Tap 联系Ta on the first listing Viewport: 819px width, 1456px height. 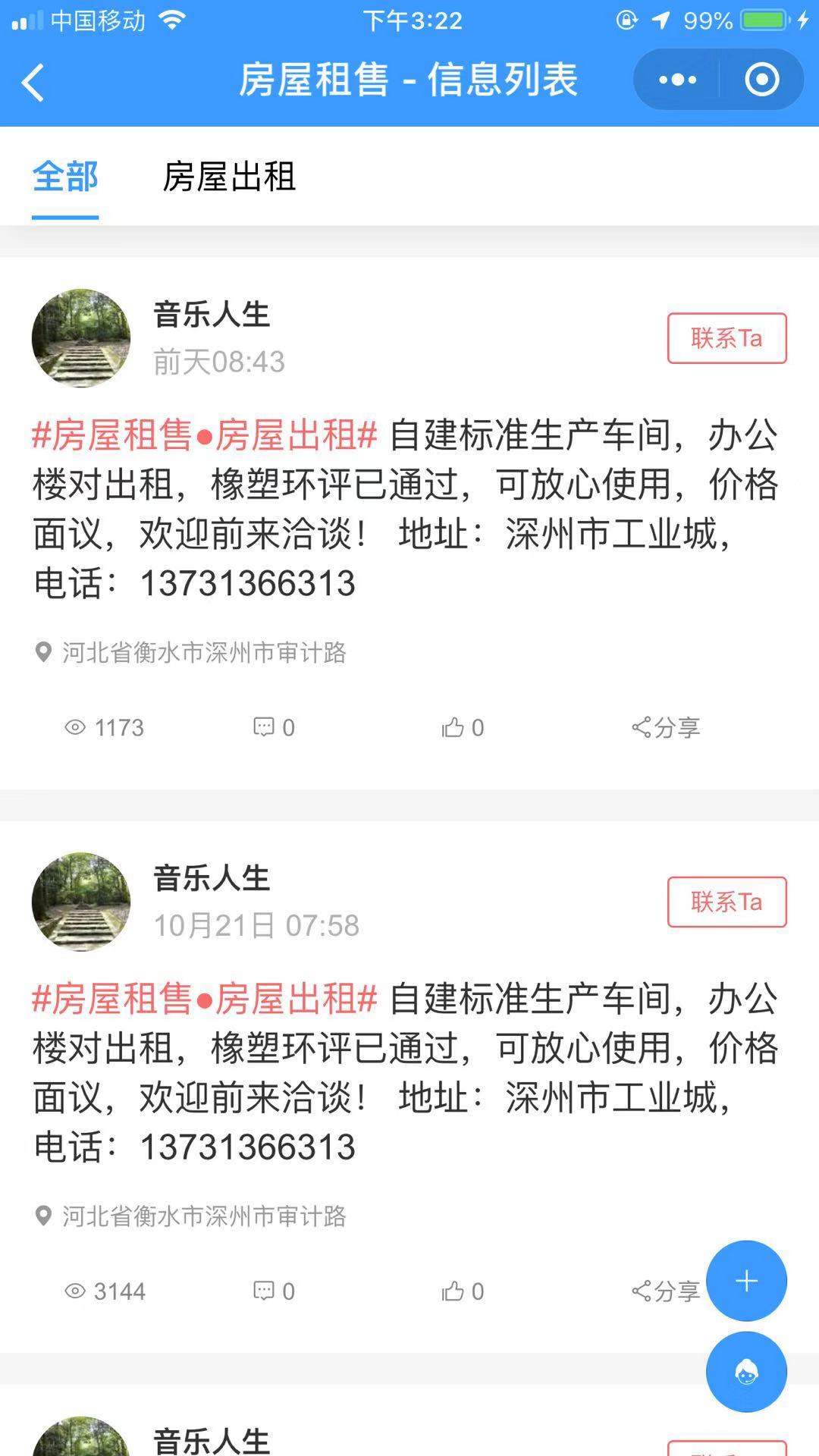pos(726,339)
